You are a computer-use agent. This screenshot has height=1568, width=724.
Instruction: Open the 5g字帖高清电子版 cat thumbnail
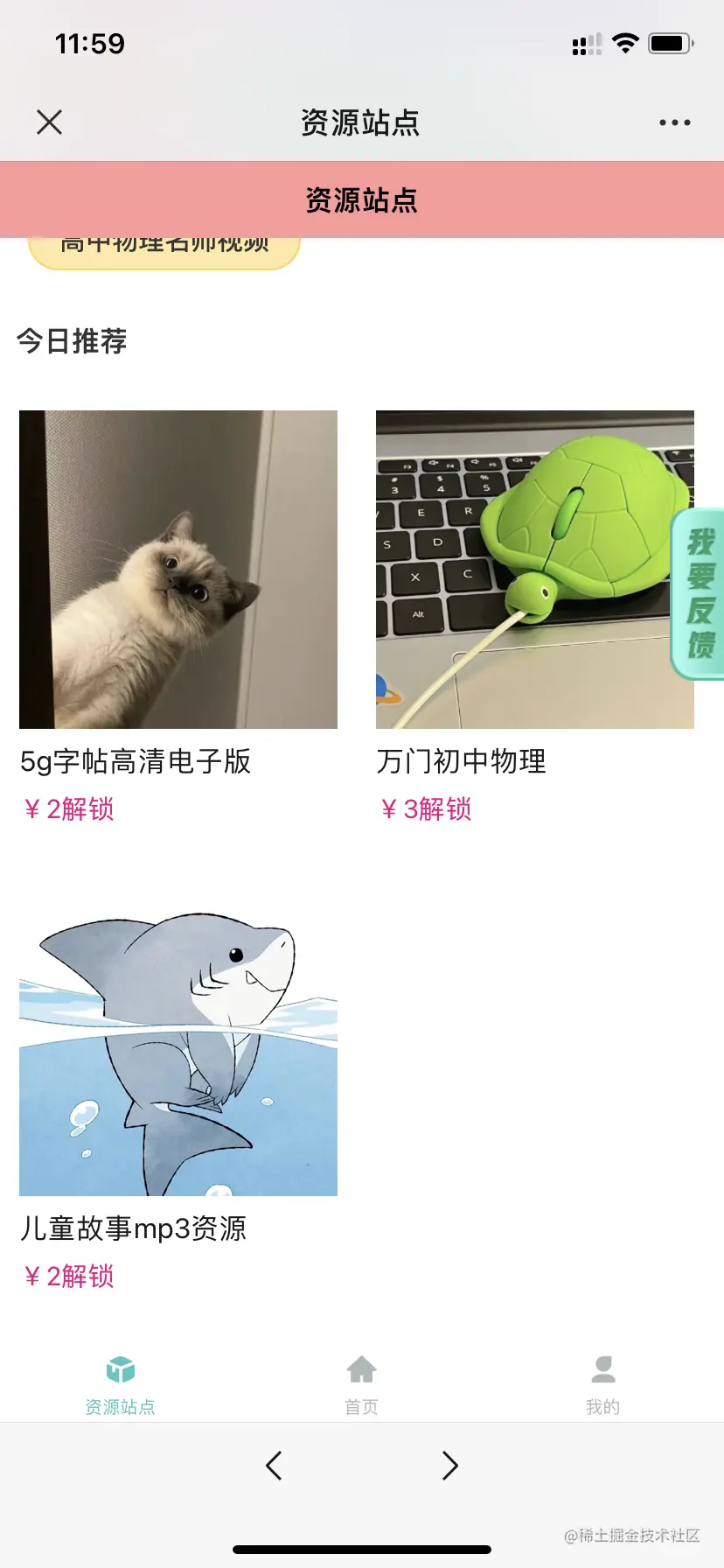(178, 569)
